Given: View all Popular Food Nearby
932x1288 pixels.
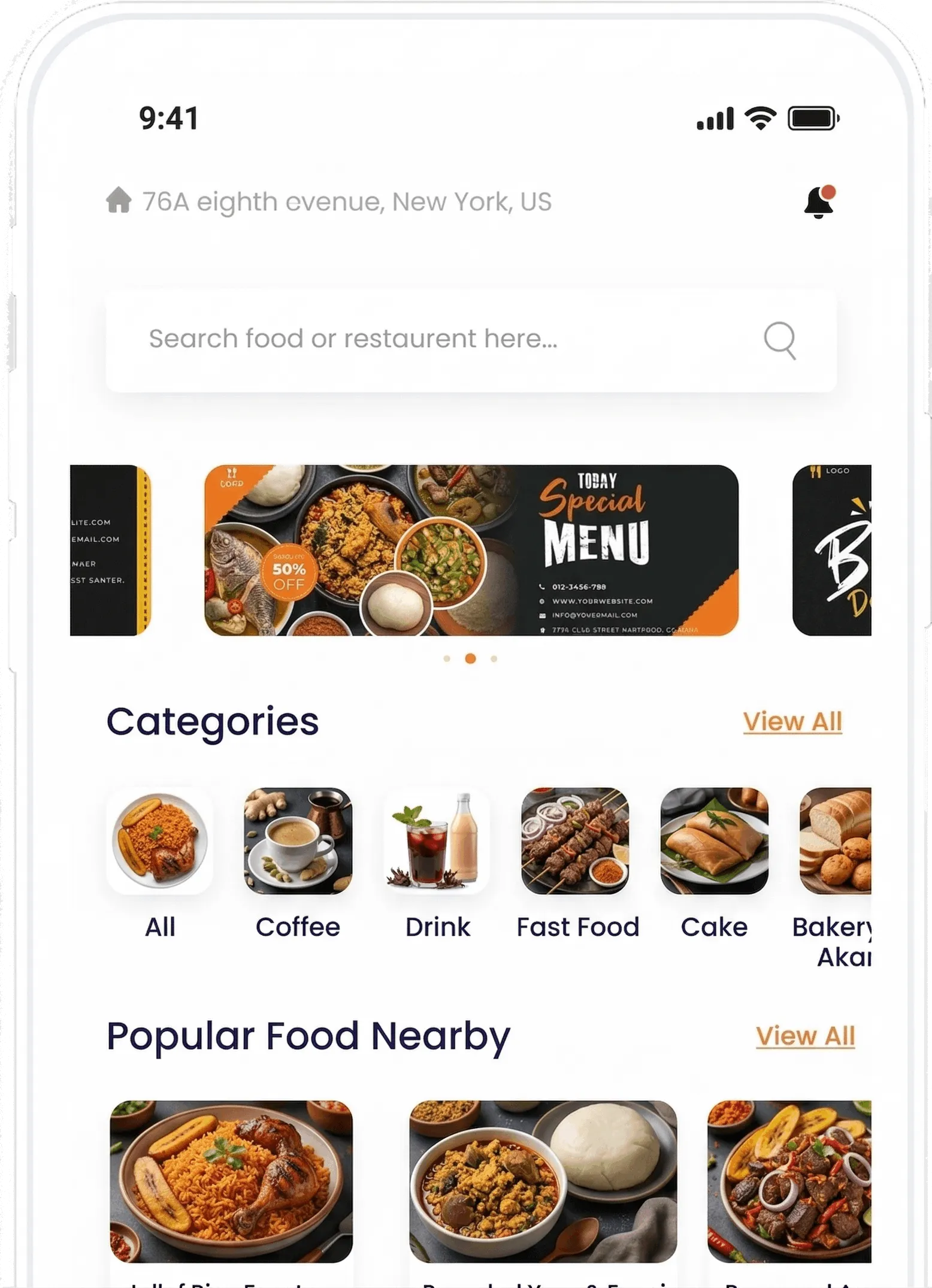Looking at the screenshot, I should pyautogui.click(x=804, y=1036).
